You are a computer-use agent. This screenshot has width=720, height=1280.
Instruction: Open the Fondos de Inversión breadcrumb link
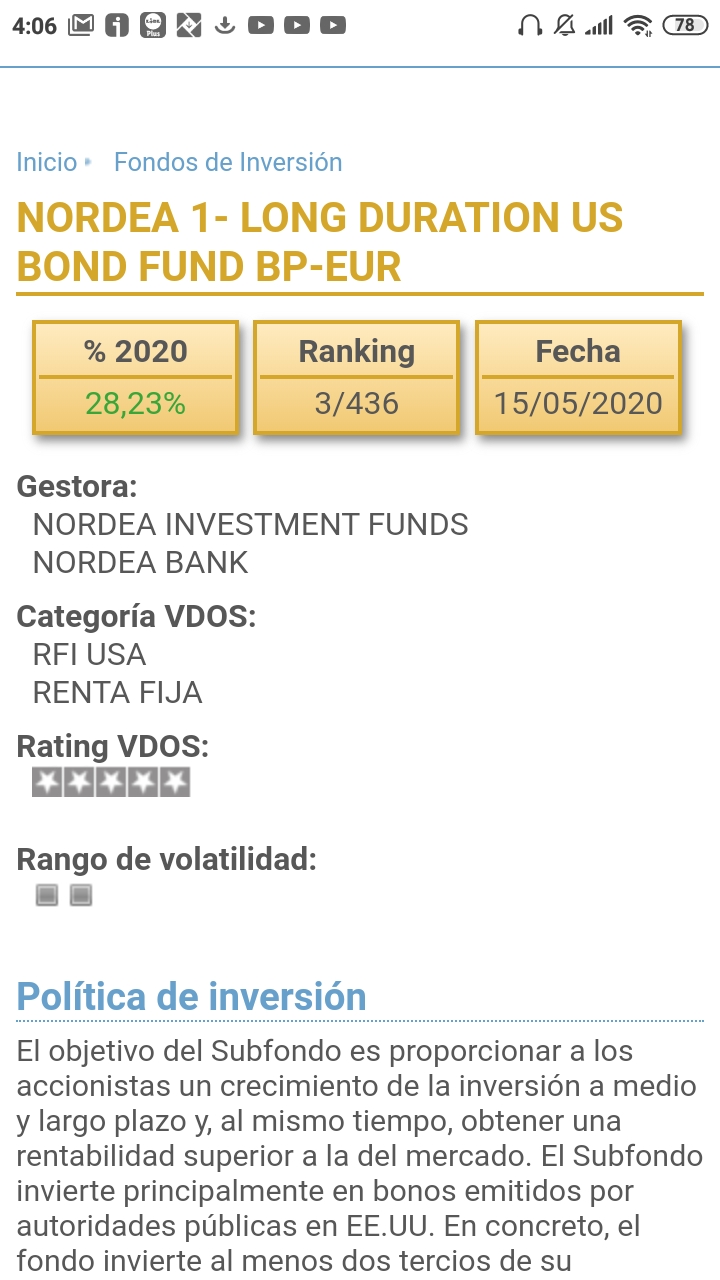[x=228, y=162]
